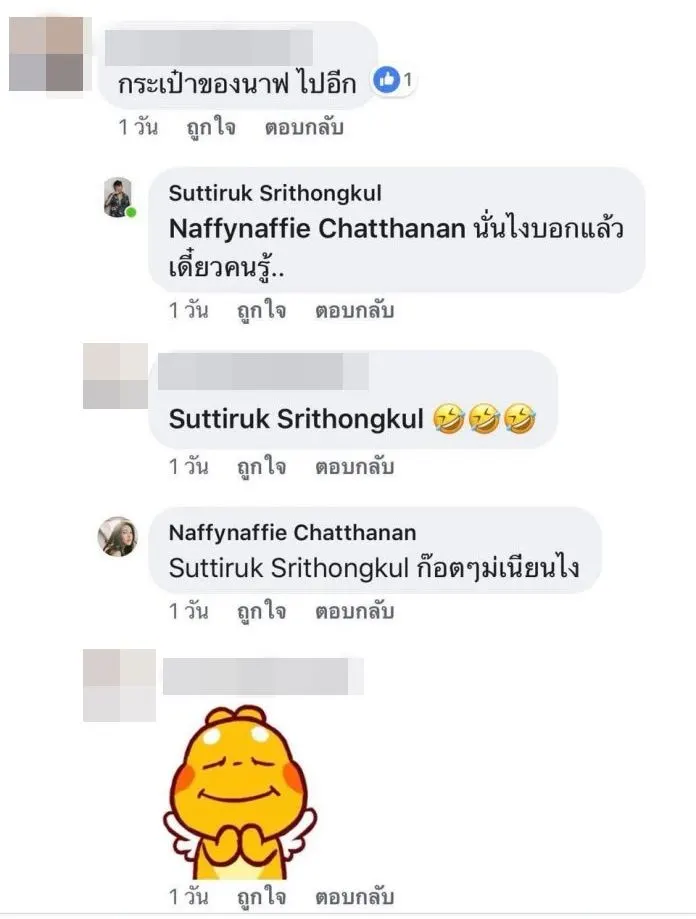Like the comment with laughing emojis
The height and width of the screenshot is (919, 696).
click(261, 466)
